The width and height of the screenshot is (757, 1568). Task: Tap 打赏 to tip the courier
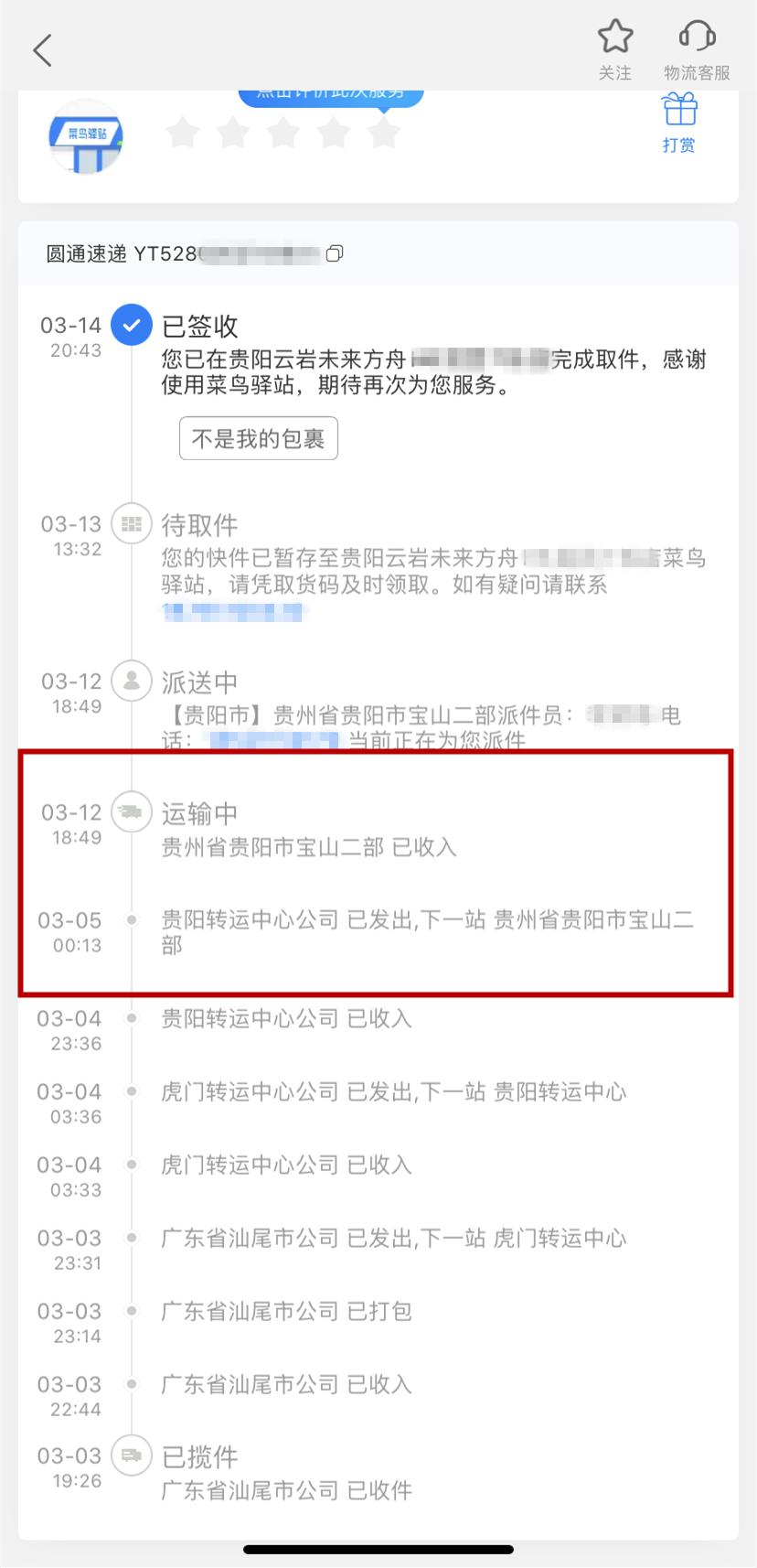pos(678,123)
